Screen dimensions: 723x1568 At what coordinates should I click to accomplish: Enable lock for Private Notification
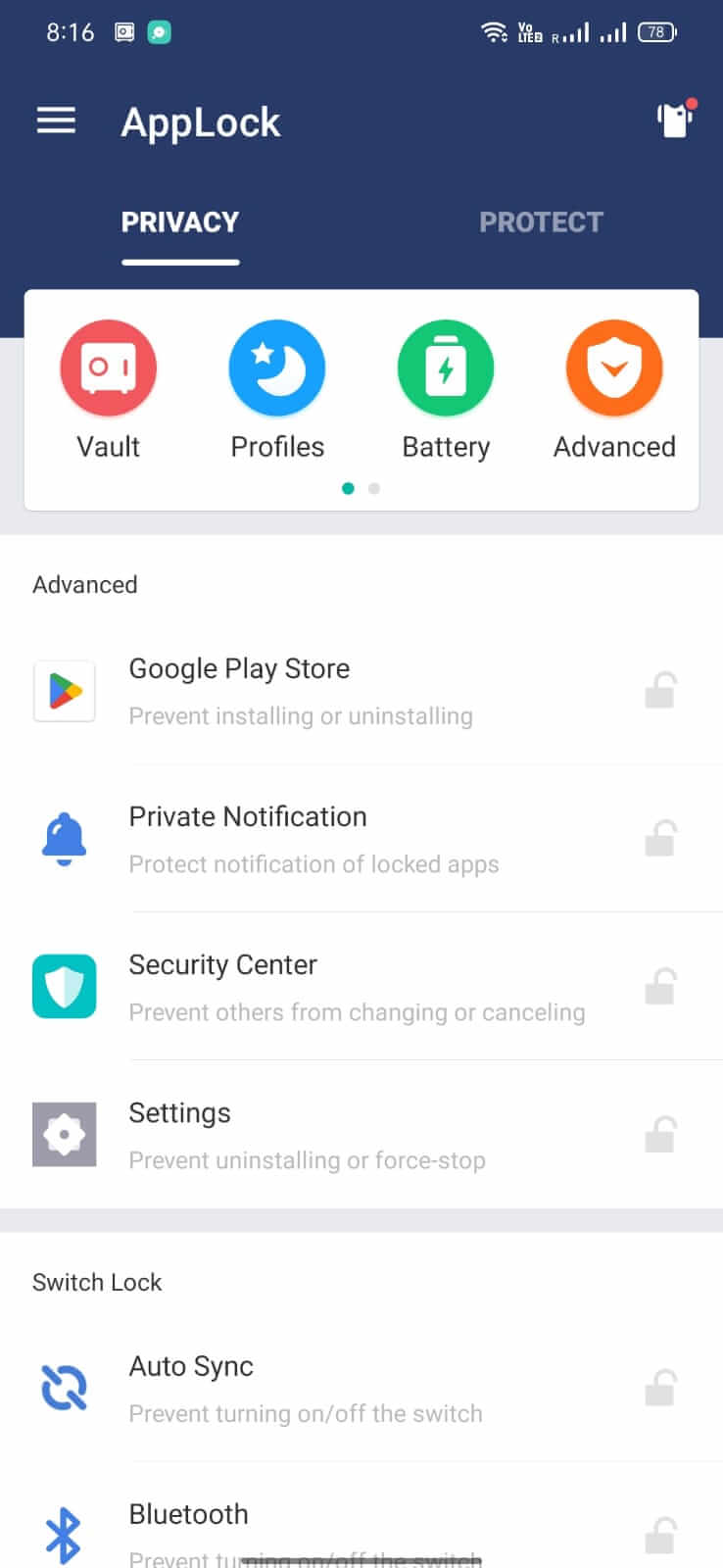tap(661, 838)
